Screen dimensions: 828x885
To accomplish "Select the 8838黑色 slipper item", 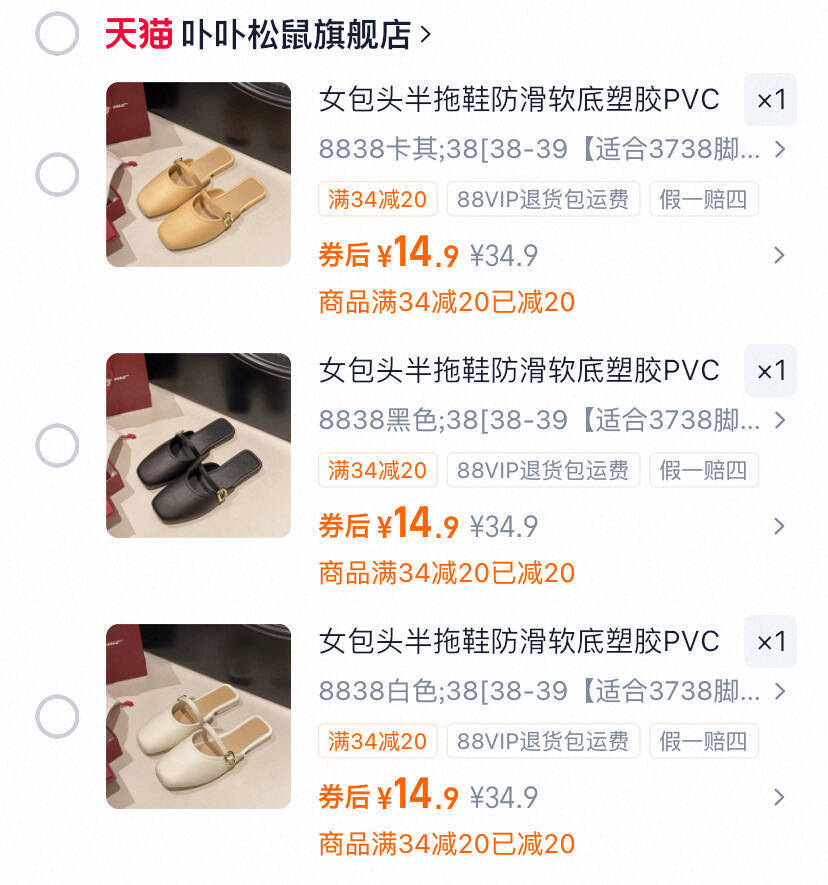I will (57, 445).
